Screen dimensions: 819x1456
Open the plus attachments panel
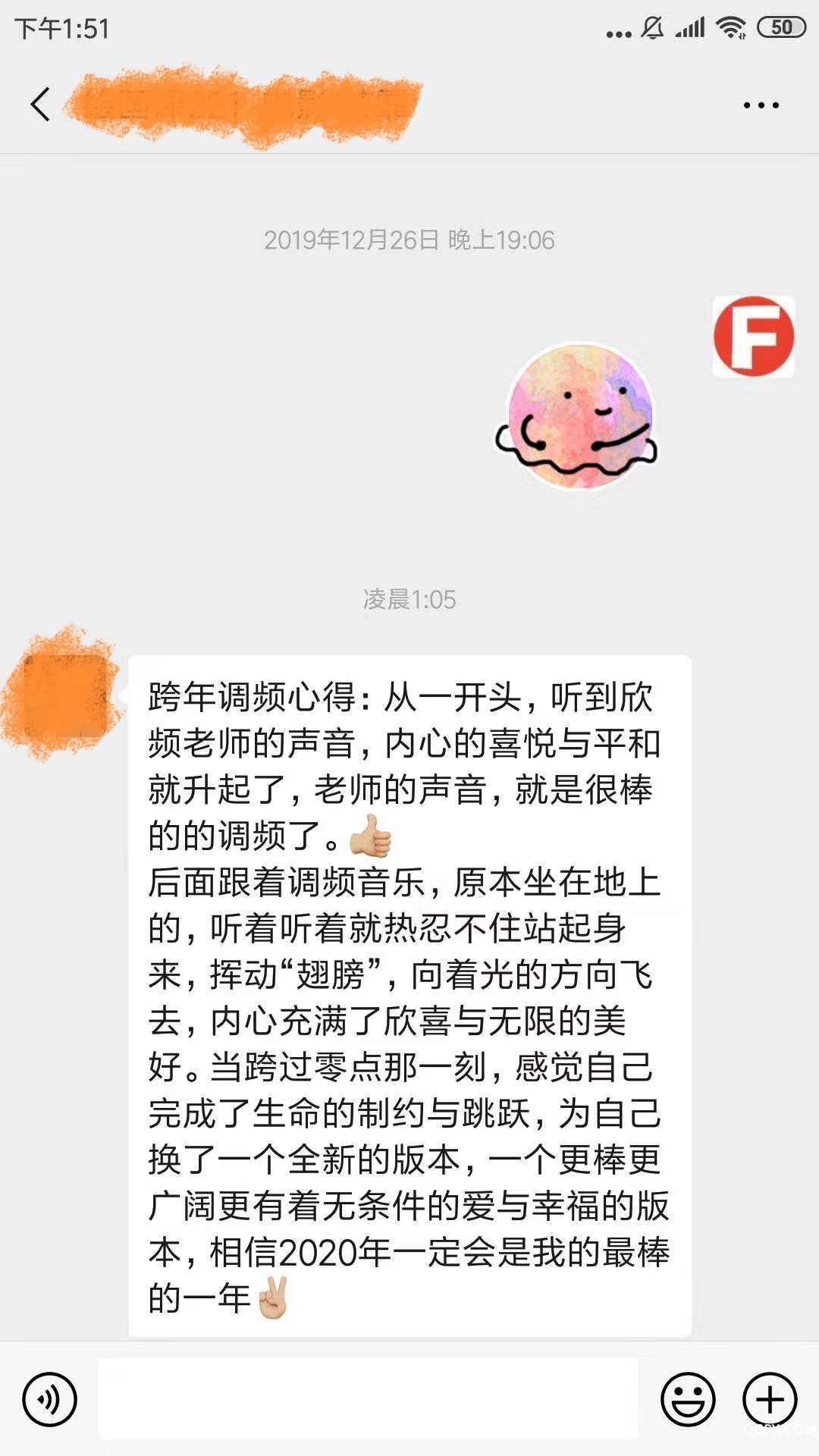[769, 1399]
